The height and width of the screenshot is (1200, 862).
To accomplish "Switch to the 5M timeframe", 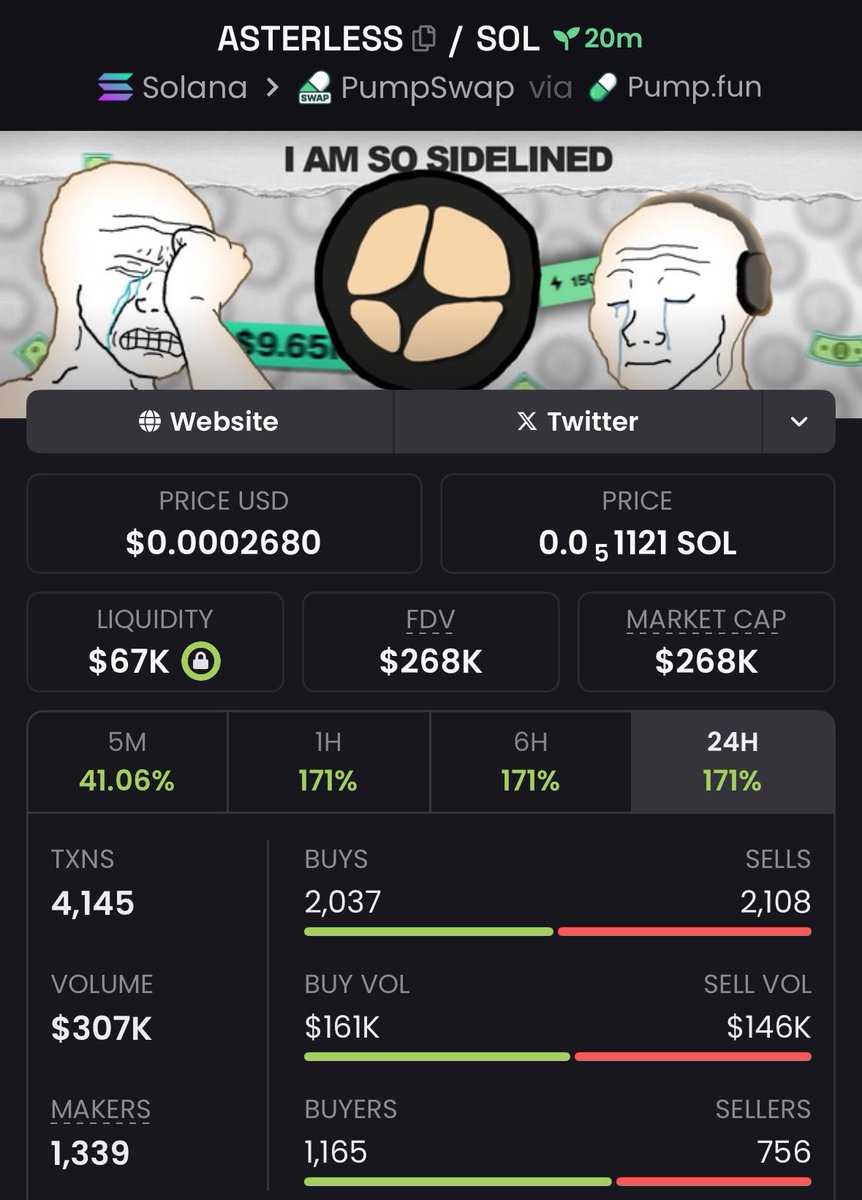I will (127, 761).
